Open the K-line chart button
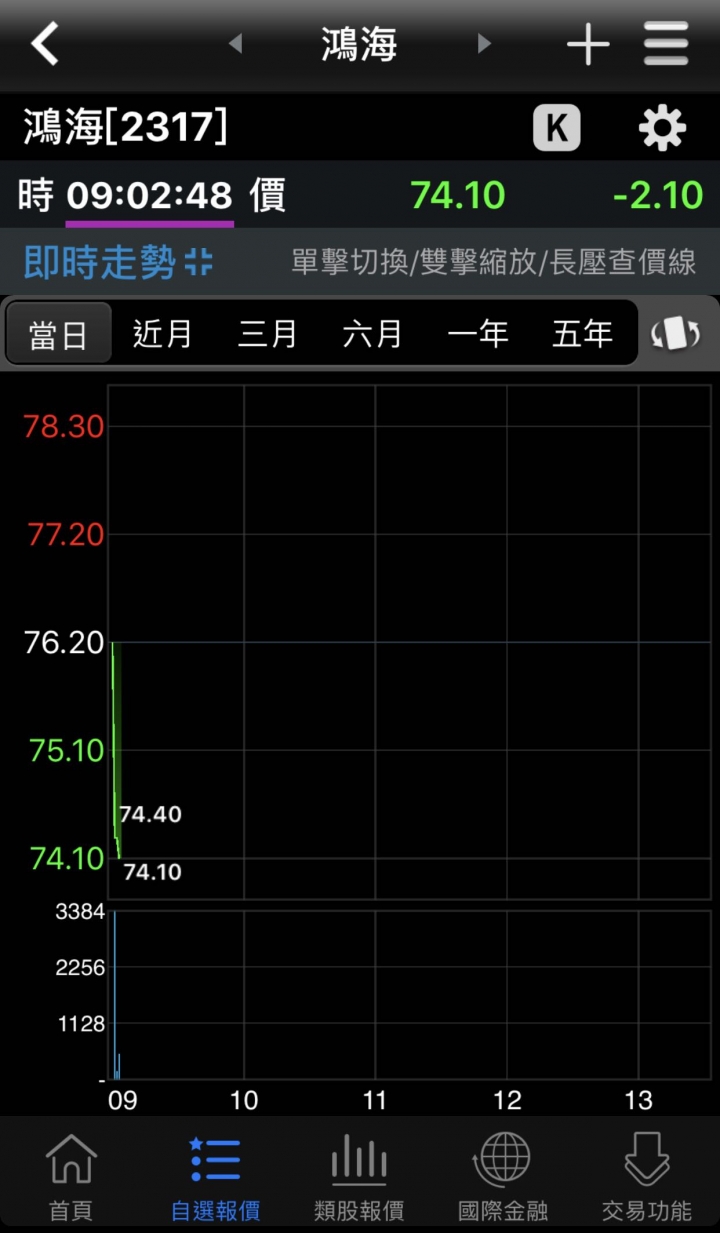720x1233 pixels. (x=556, y=128)
